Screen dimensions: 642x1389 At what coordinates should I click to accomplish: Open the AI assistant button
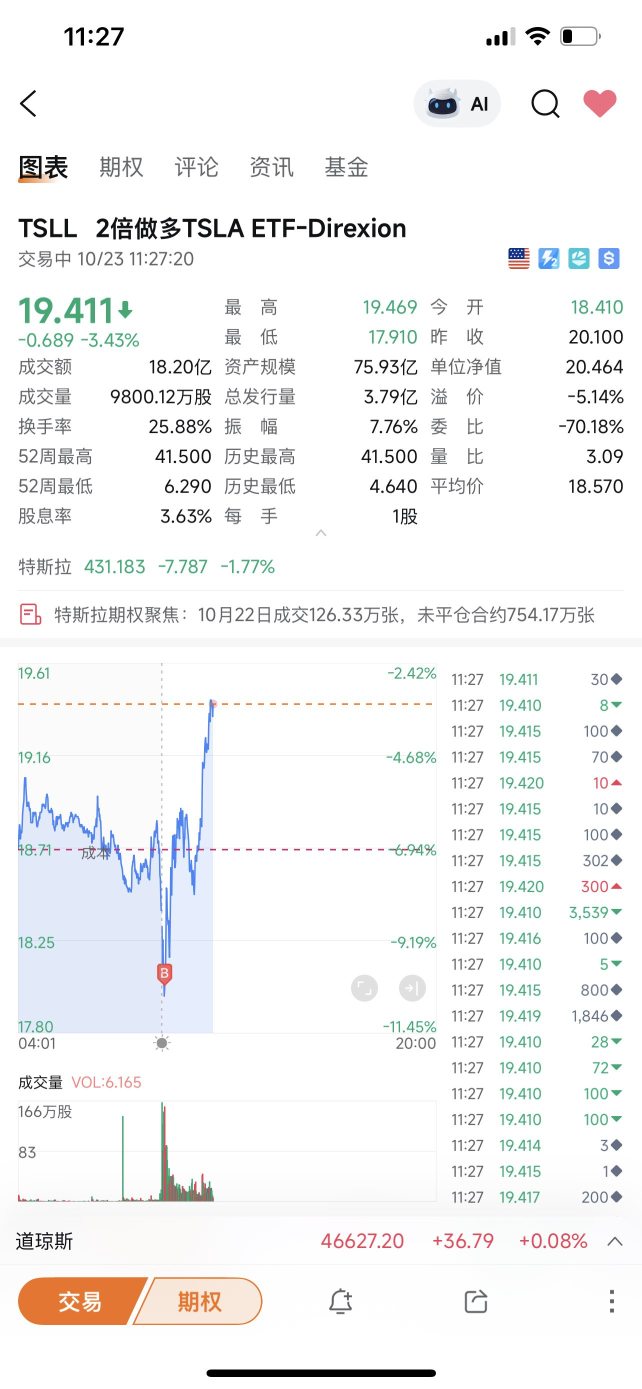coord(457,103)
